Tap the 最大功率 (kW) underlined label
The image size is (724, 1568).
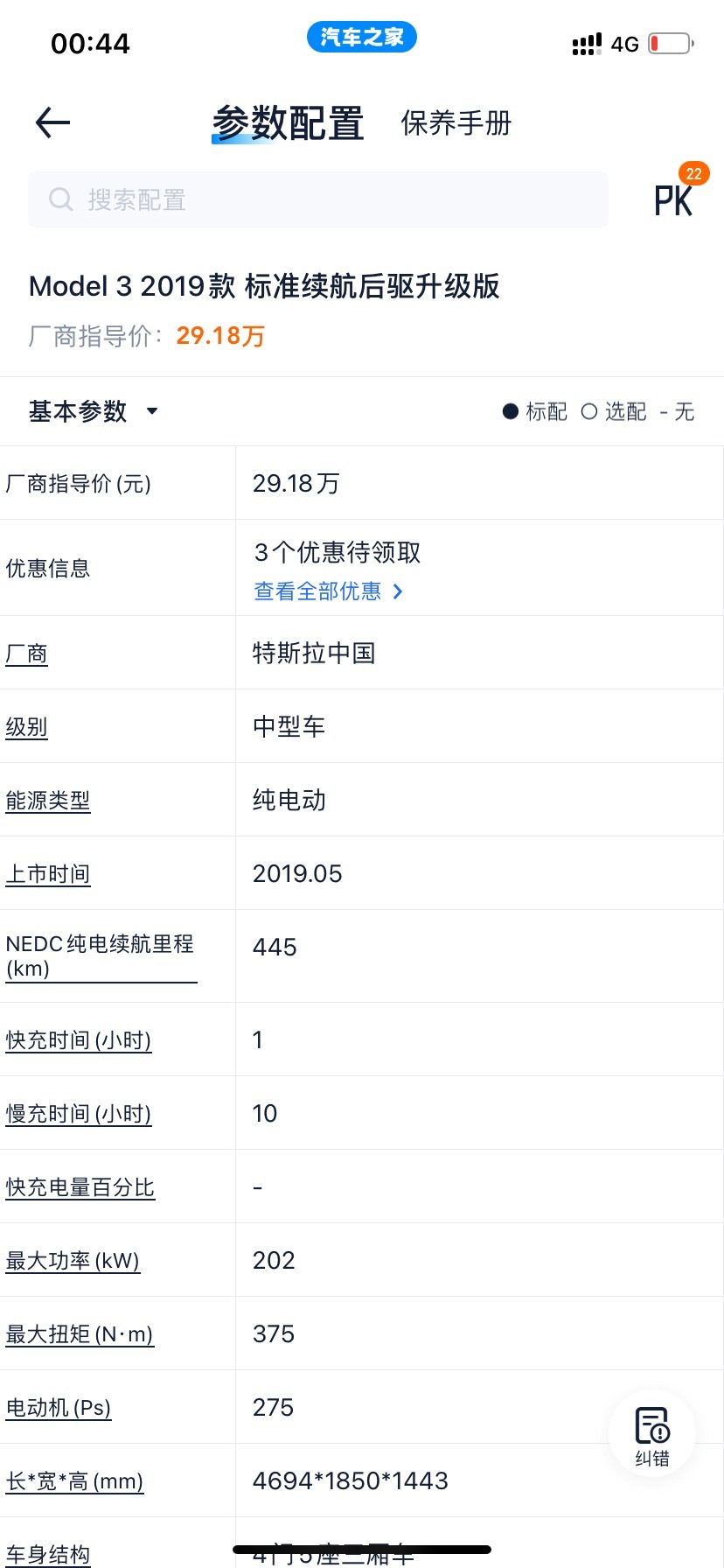click(x=73, y=1261)
